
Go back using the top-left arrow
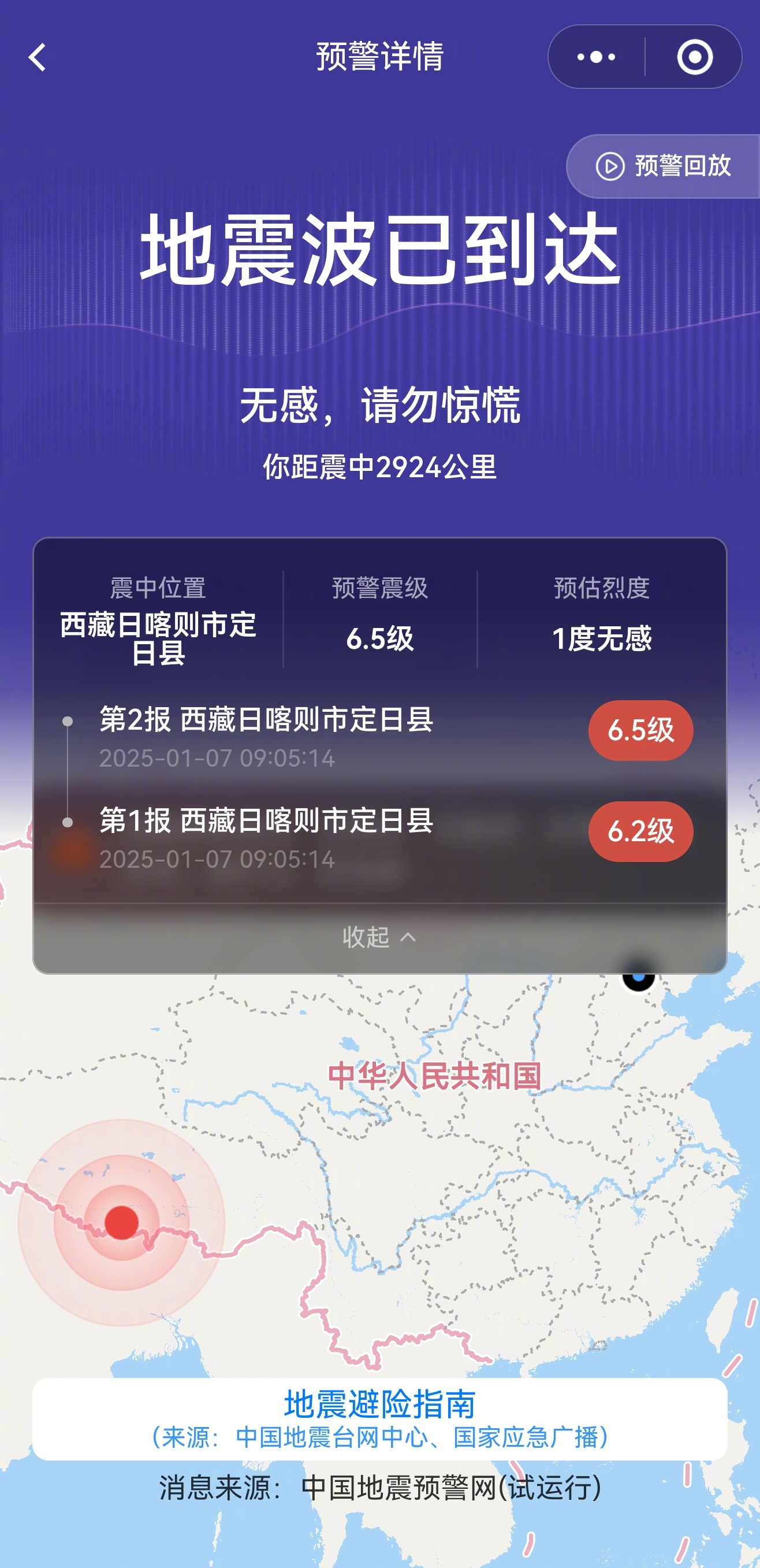pyautogui.click(x=38, y=57)
